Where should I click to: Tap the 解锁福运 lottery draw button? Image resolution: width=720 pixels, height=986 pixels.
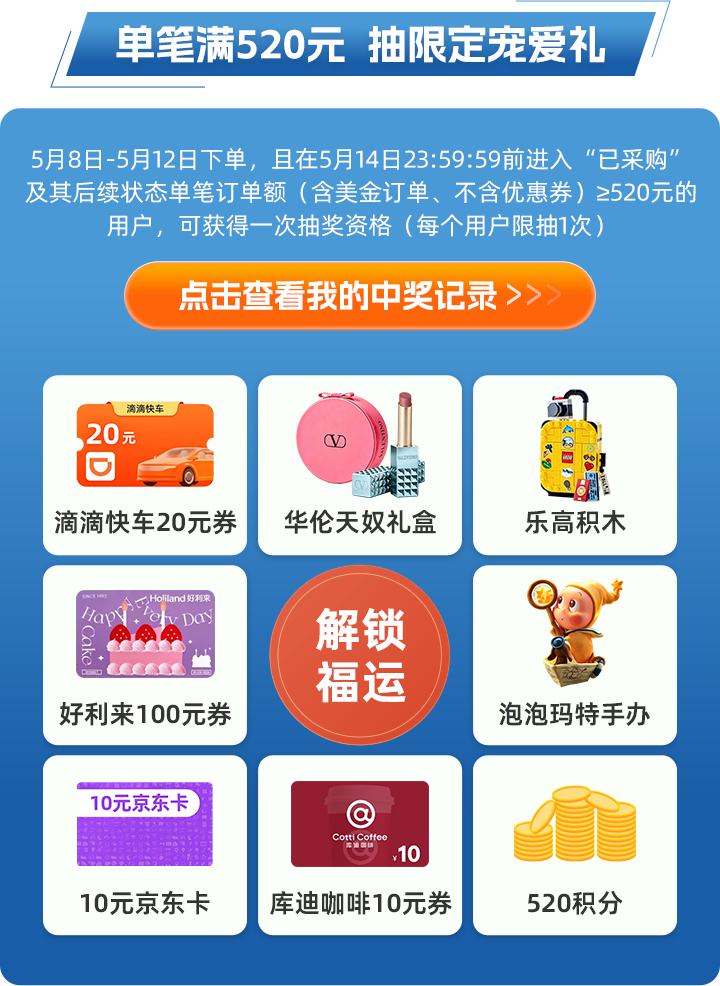pyautogui.click(x=360, y=655)
